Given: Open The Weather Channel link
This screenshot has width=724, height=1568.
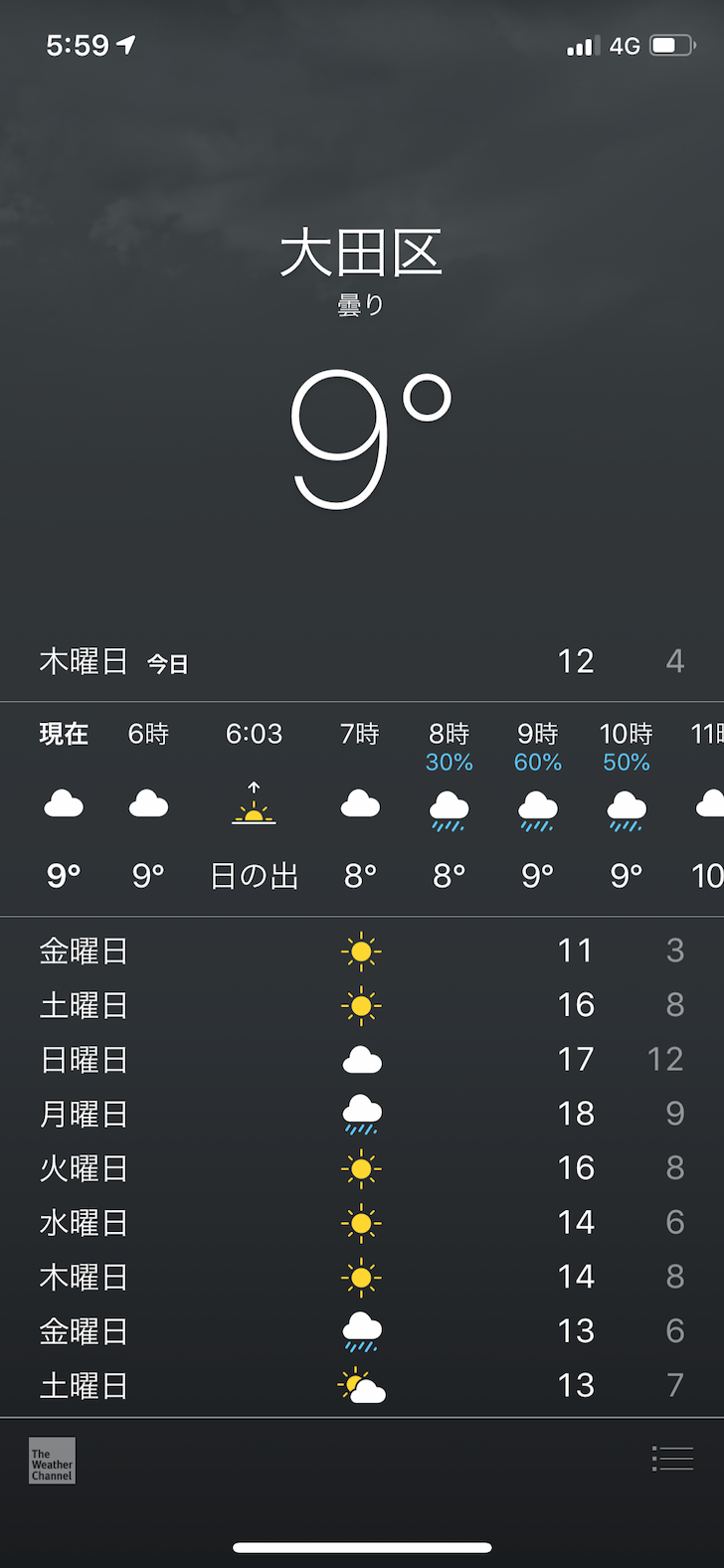Looking at the screenshot, I should 52,1461.
